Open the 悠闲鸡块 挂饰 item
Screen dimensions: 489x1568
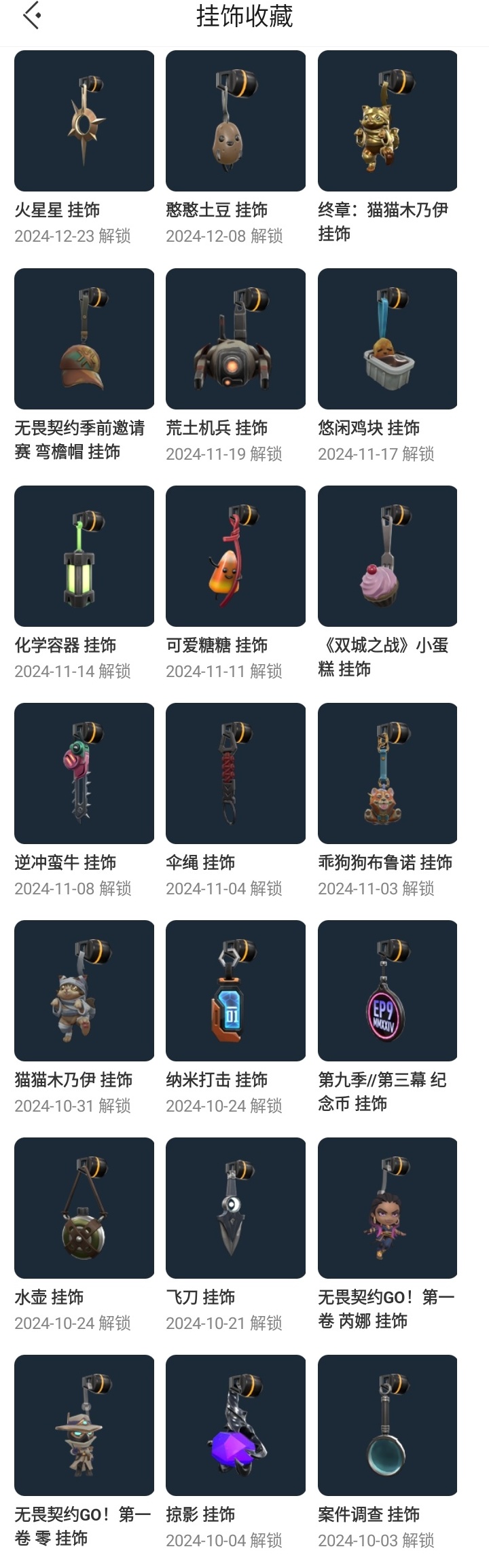click(387, 339)
